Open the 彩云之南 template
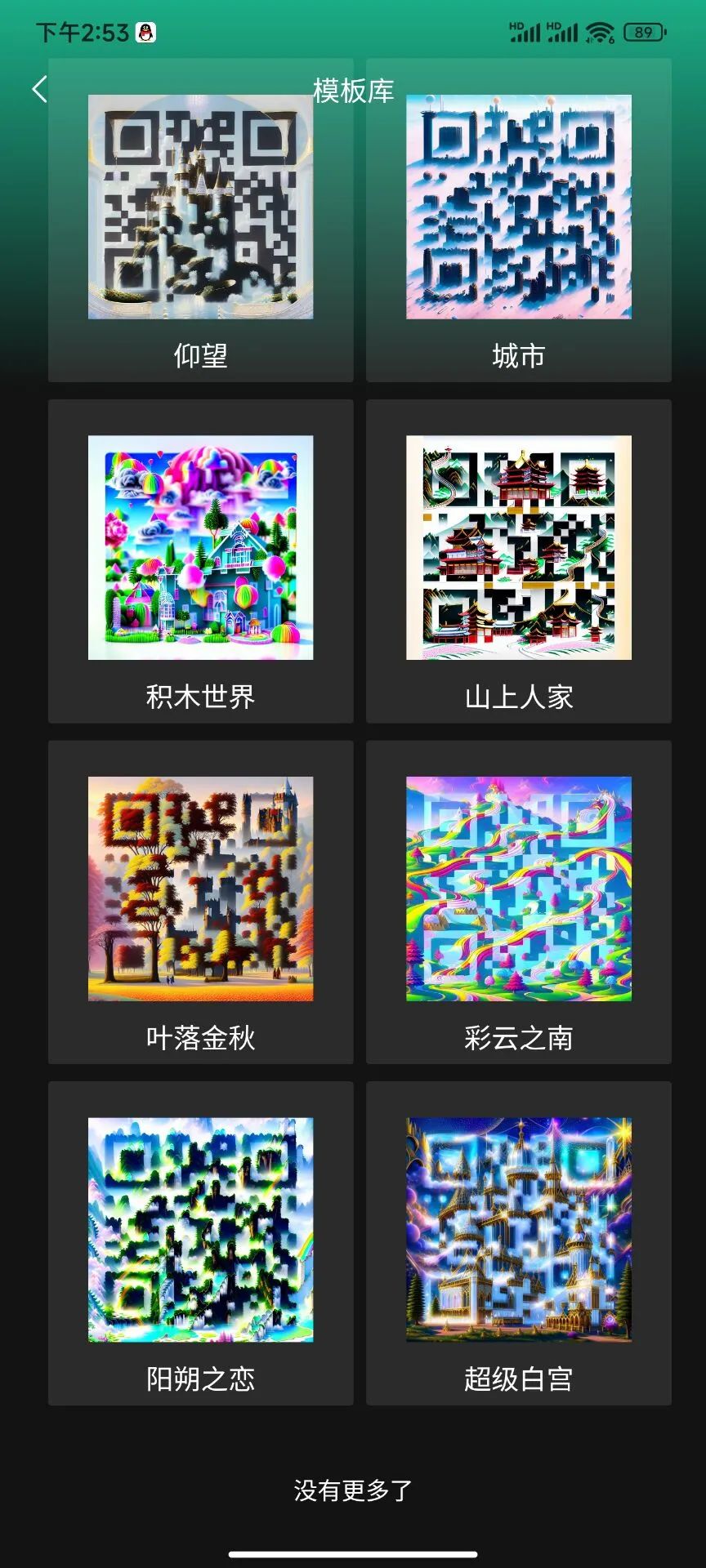The image size is (706, 1568). [519, 889]
